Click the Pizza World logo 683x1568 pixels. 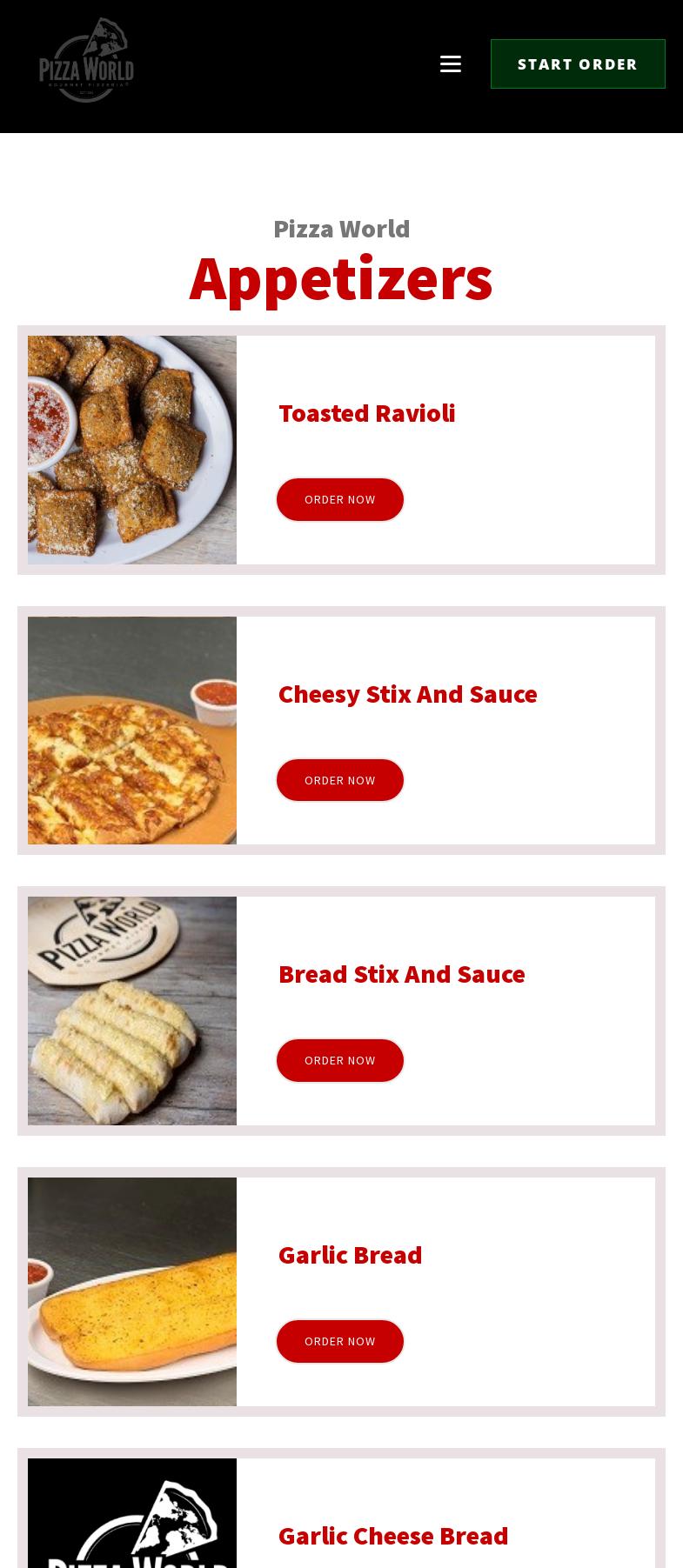coord(85,60)
